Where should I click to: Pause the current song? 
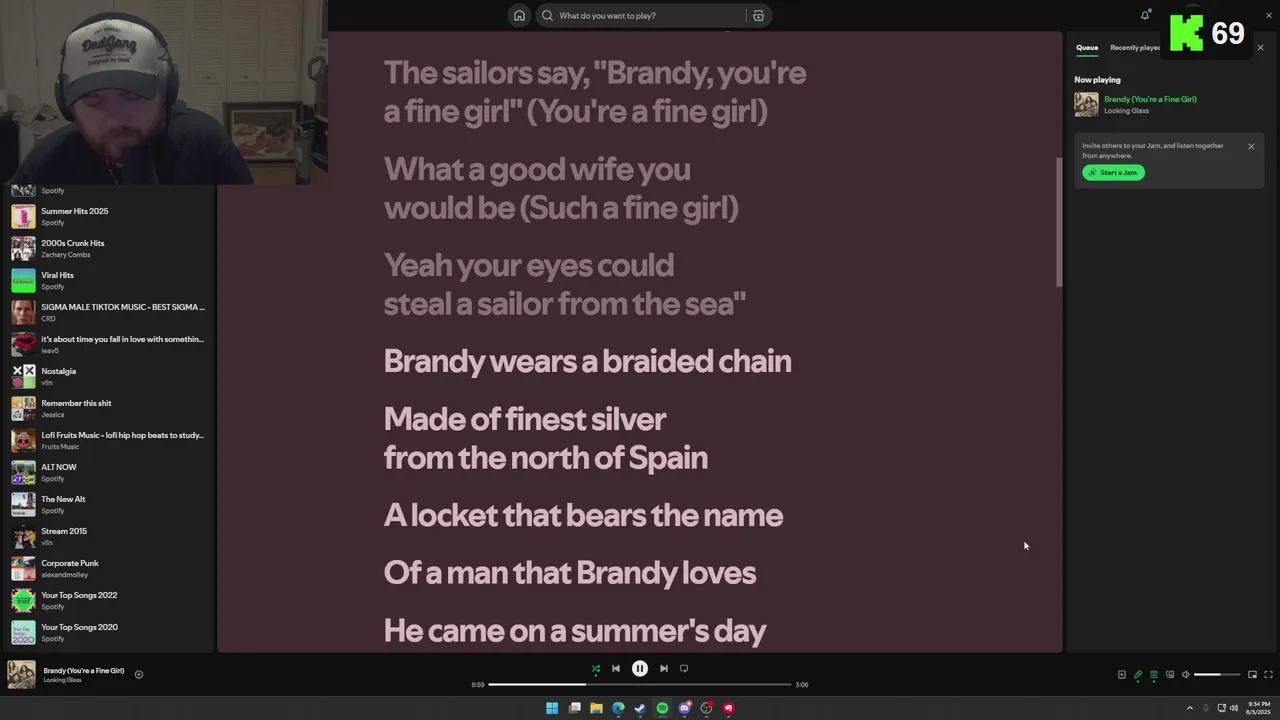(x=640, y=668)
